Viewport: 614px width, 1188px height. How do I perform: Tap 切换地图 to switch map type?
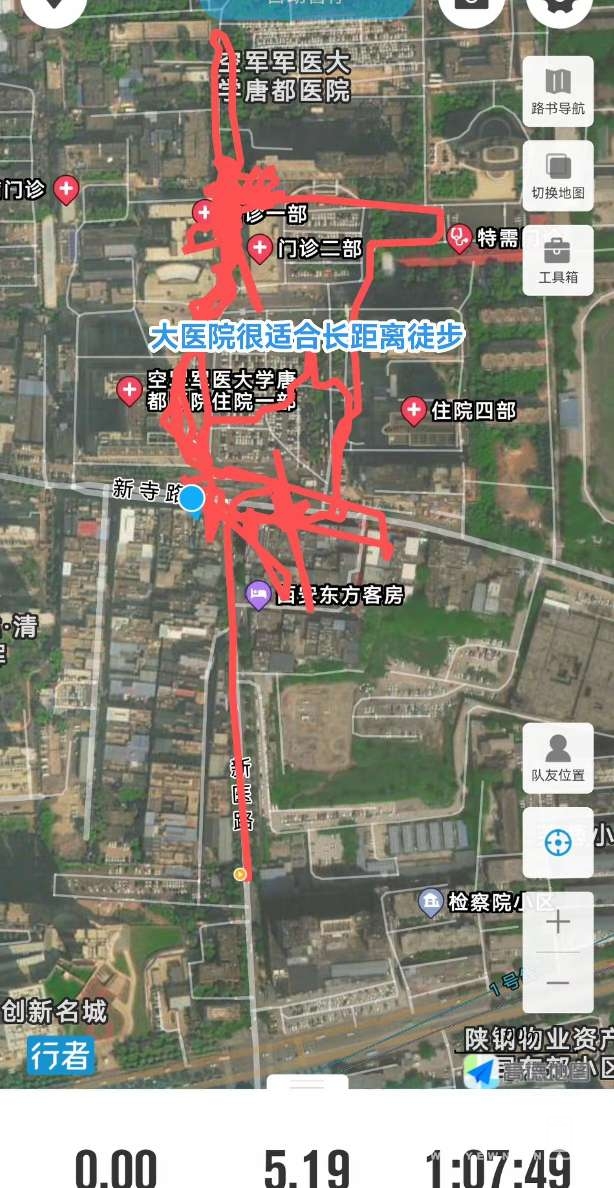tap(558, 175)
